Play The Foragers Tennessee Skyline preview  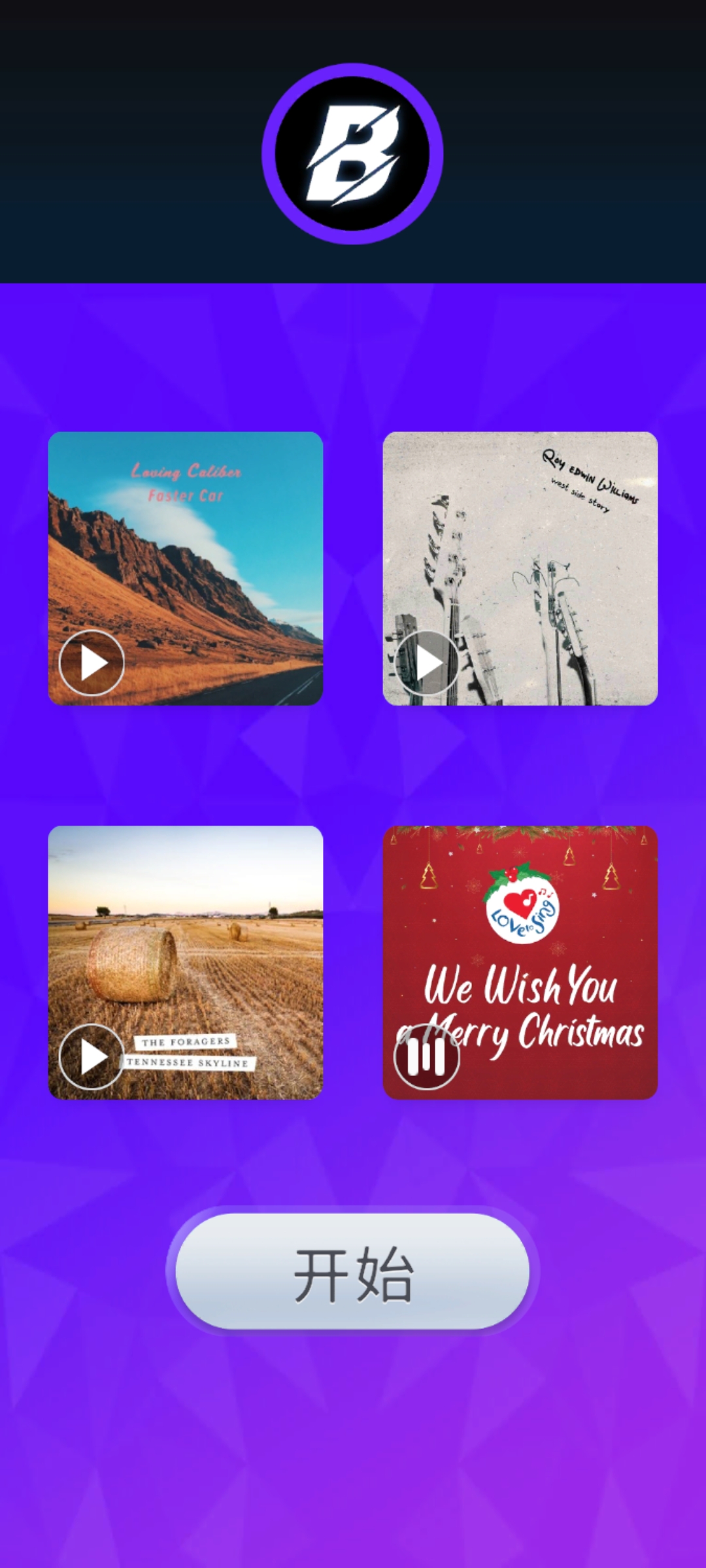(92, 1056)
